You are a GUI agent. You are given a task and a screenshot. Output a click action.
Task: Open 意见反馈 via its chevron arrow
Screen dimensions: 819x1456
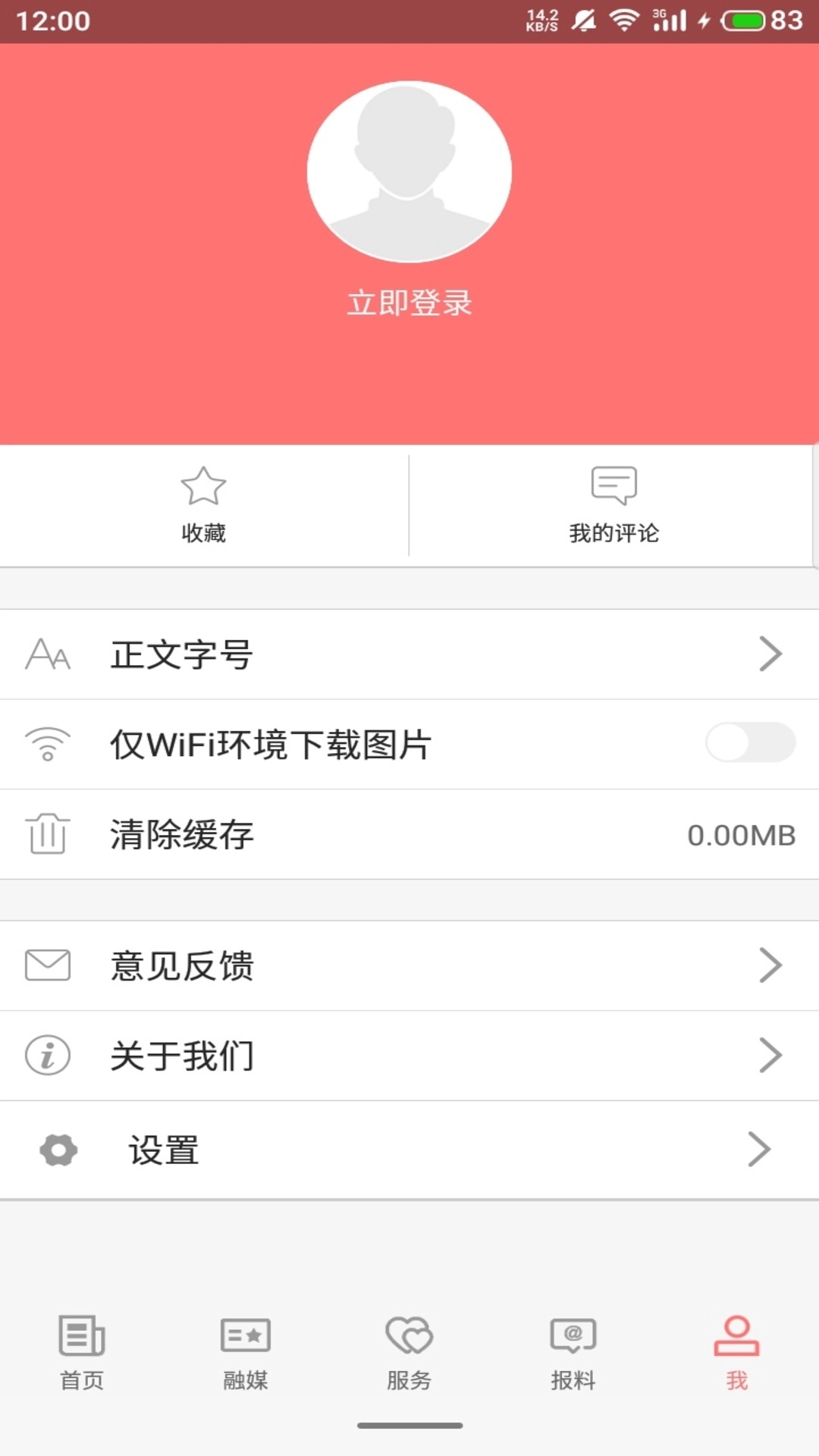[x=772, y=965]
